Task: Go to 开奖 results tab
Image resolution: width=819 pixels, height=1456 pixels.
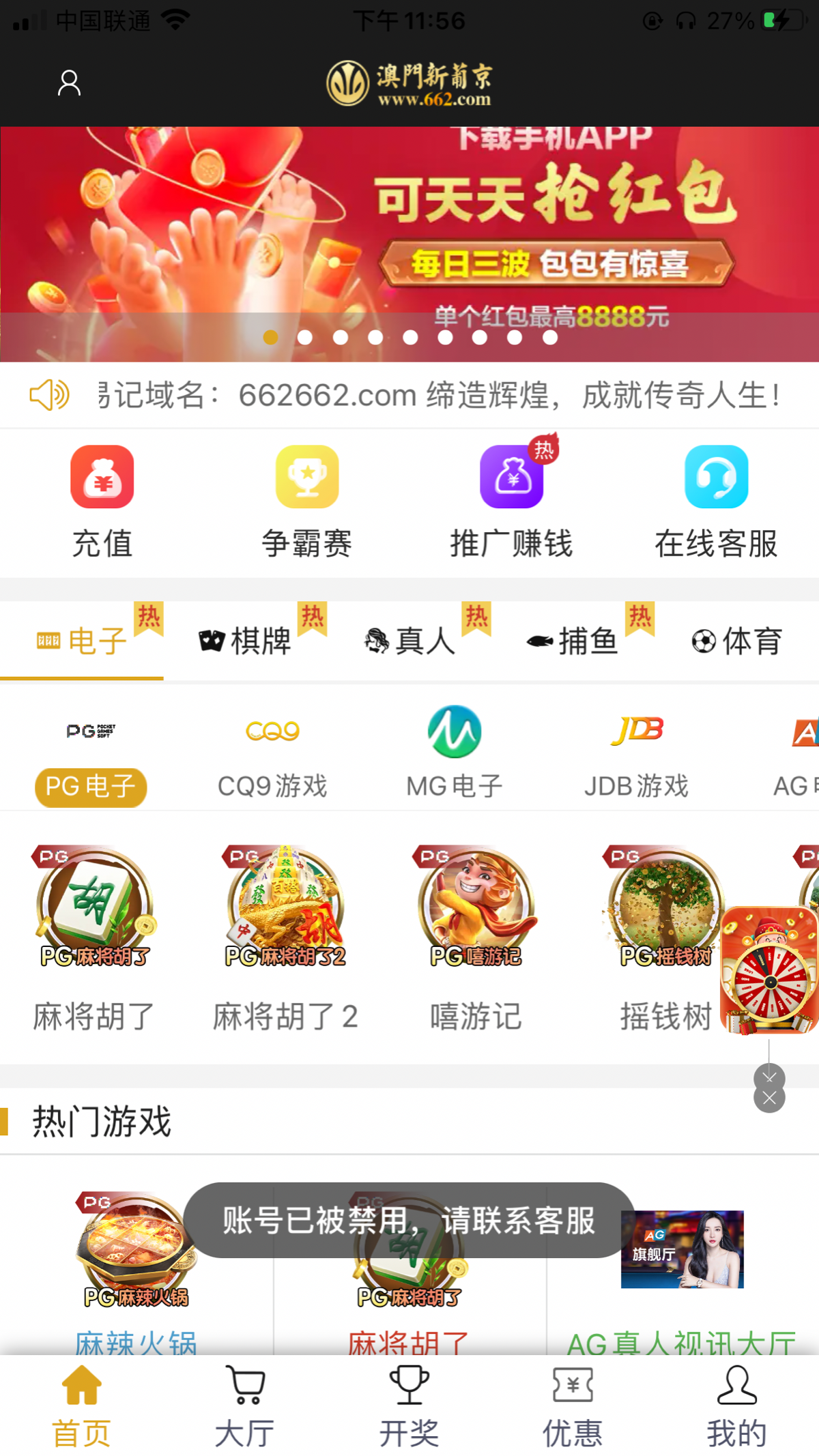Action: pos(409,1406)
